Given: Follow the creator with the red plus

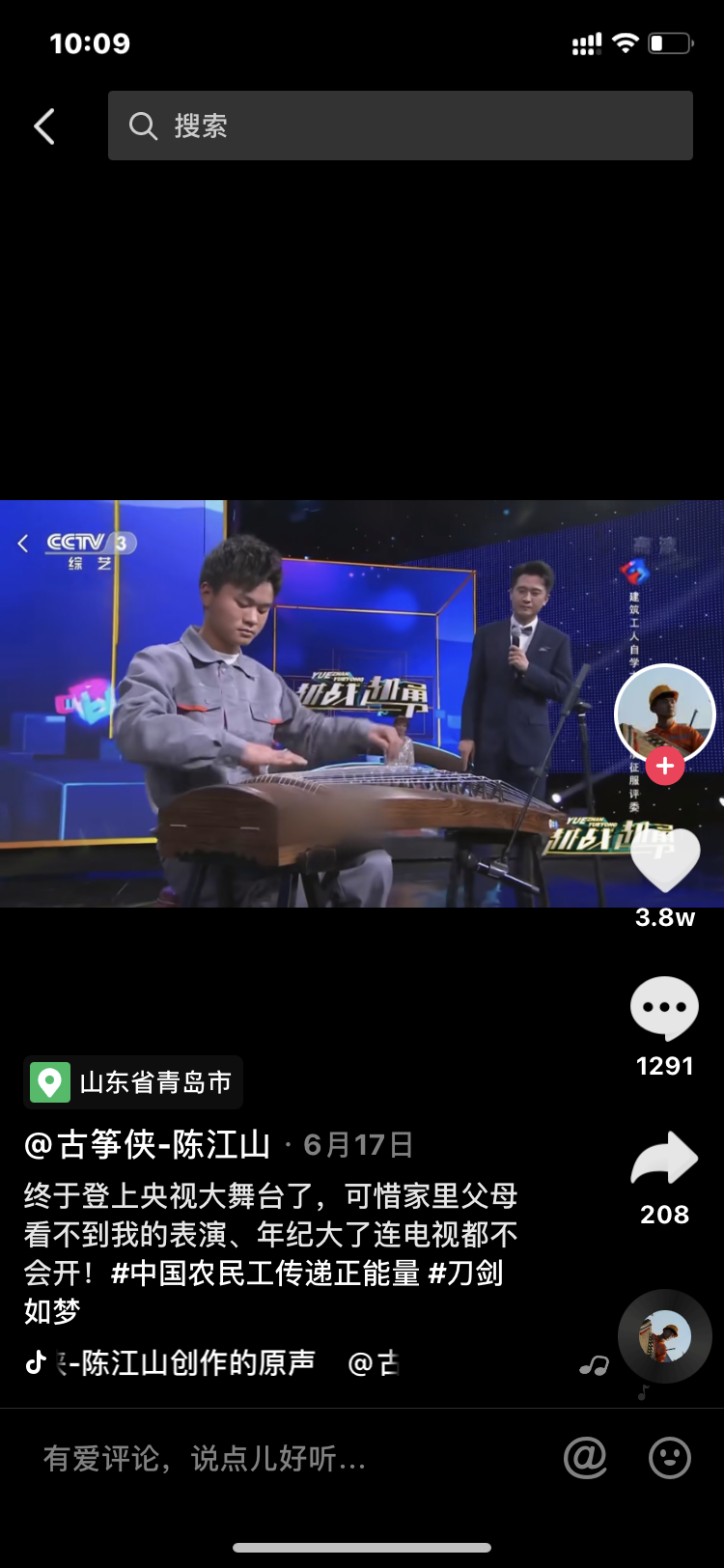Looking at the screenshot, I should point(665,767).
